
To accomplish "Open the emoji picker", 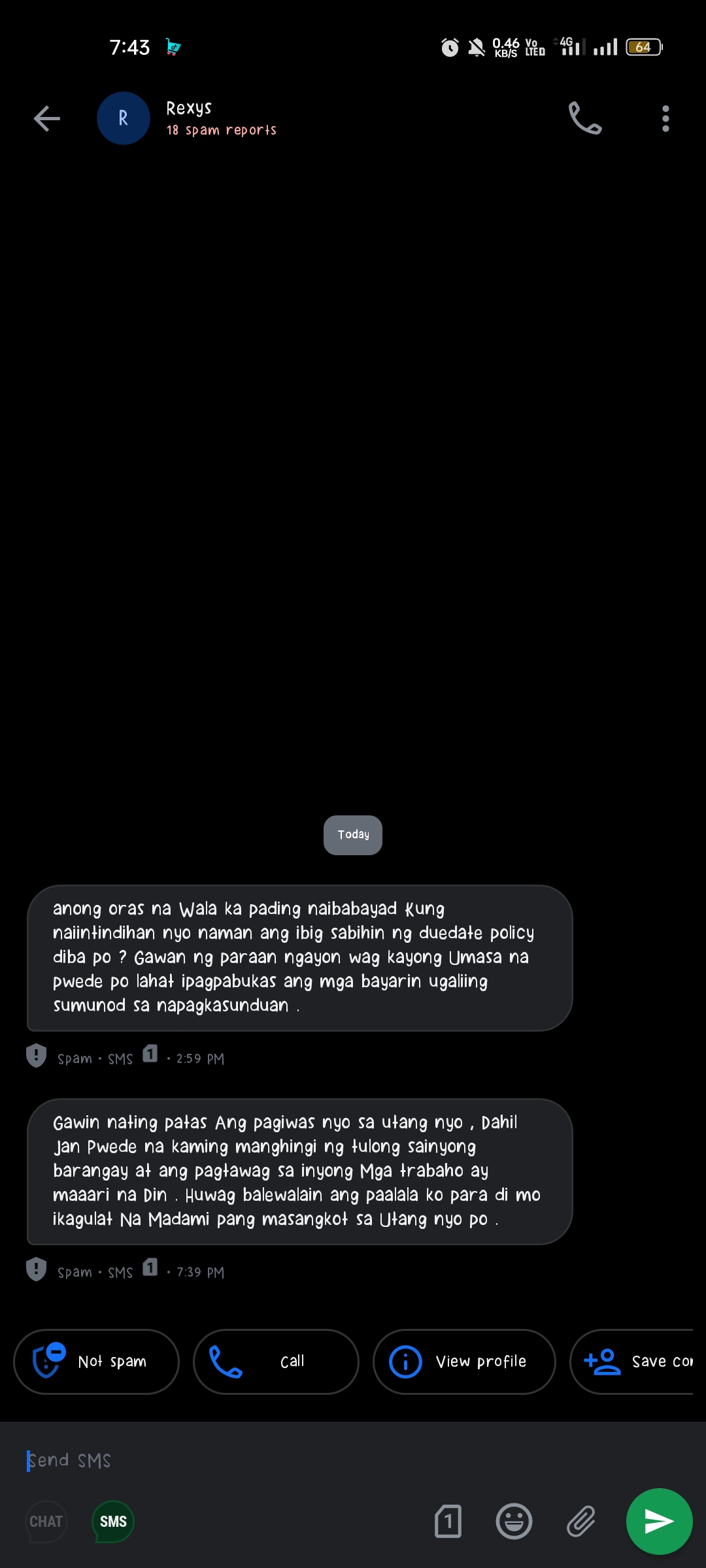I will pyautogui.click(x=514, y=1522).
